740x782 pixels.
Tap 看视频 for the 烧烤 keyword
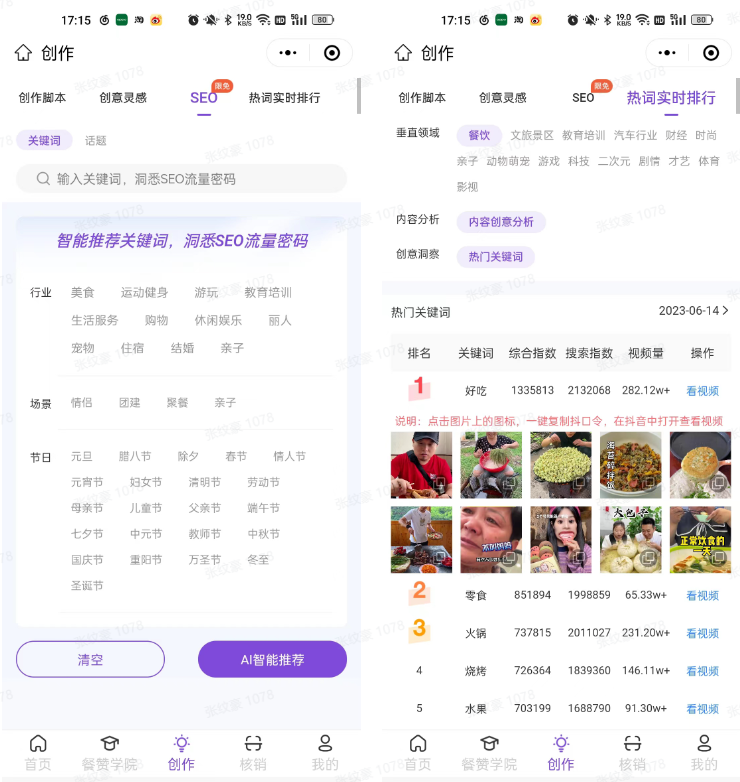(702, 671)
